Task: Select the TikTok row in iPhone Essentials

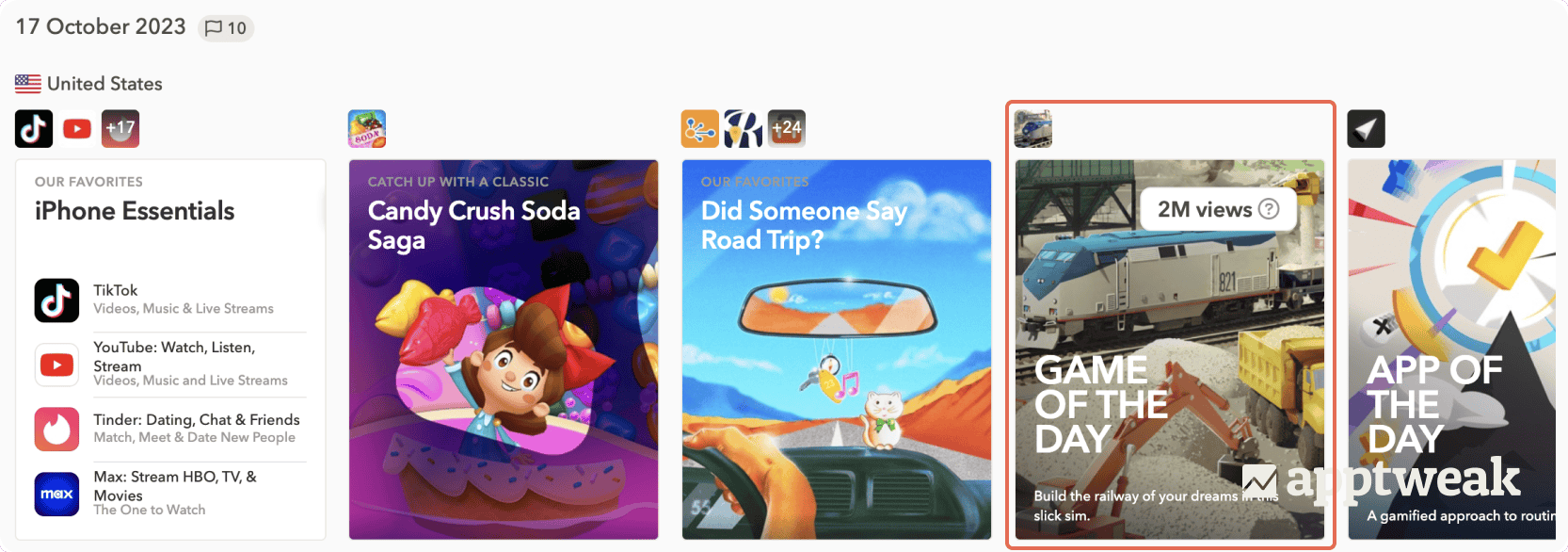Action: (169, 300)
